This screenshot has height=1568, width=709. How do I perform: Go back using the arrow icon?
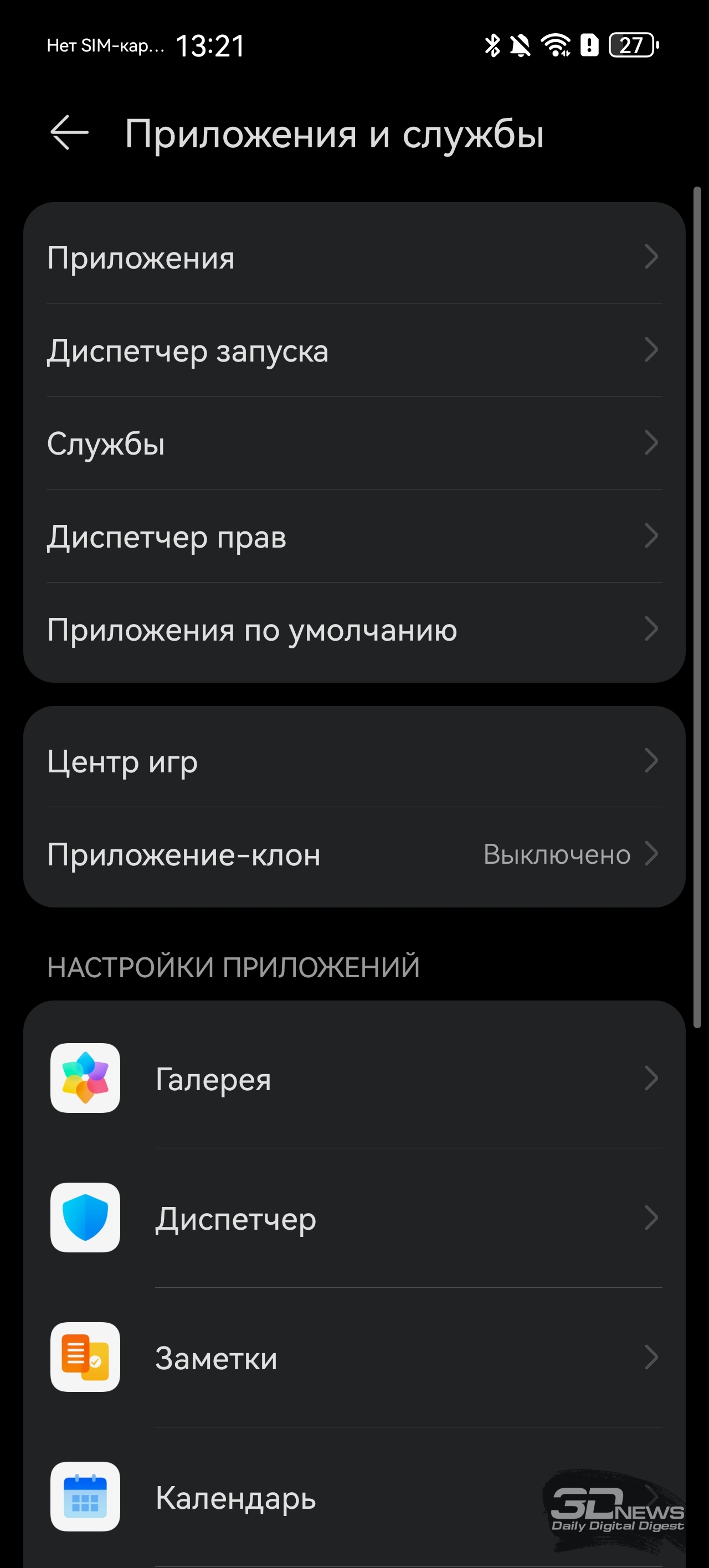69,132
